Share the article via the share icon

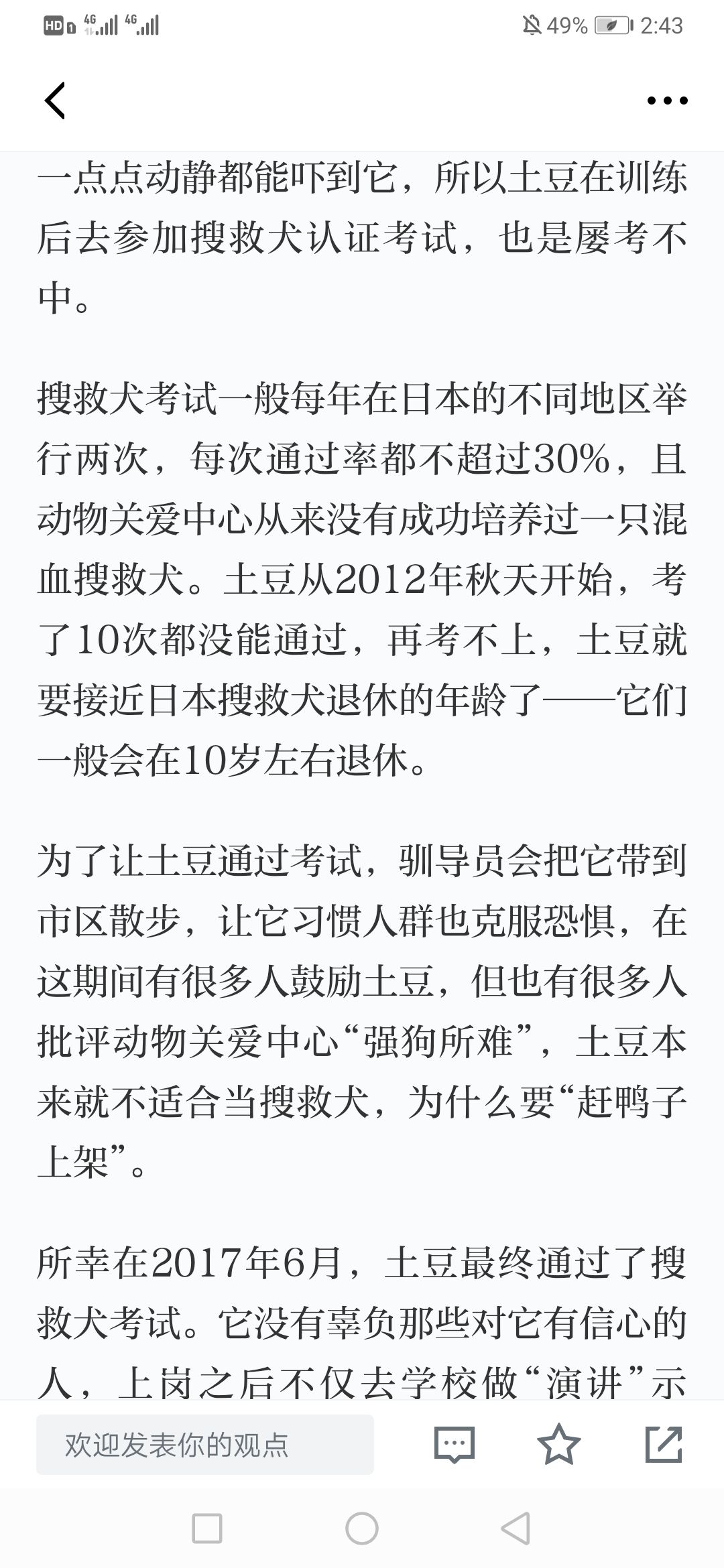(x=664, y=1444)
